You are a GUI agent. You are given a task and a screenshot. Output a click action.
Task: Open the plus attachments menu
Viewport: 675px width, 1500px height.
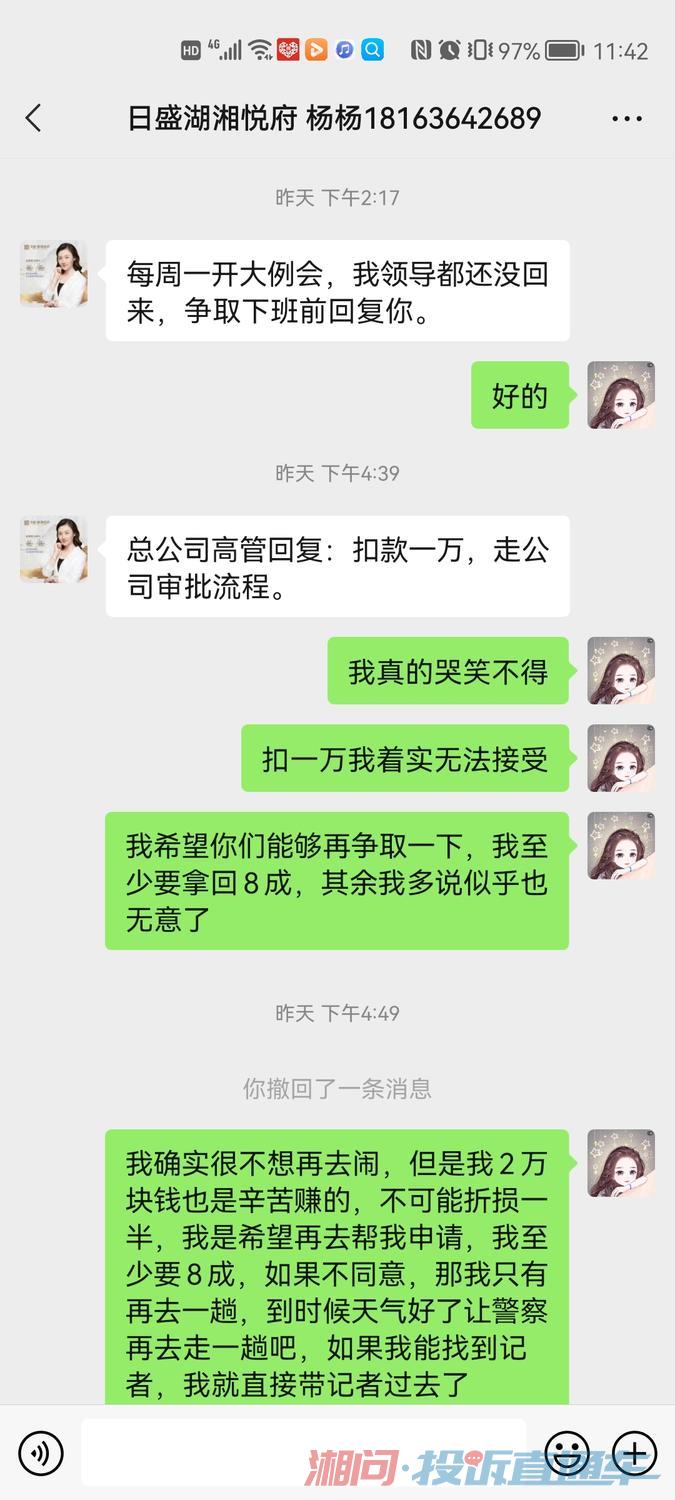[x=634, y=1452]
